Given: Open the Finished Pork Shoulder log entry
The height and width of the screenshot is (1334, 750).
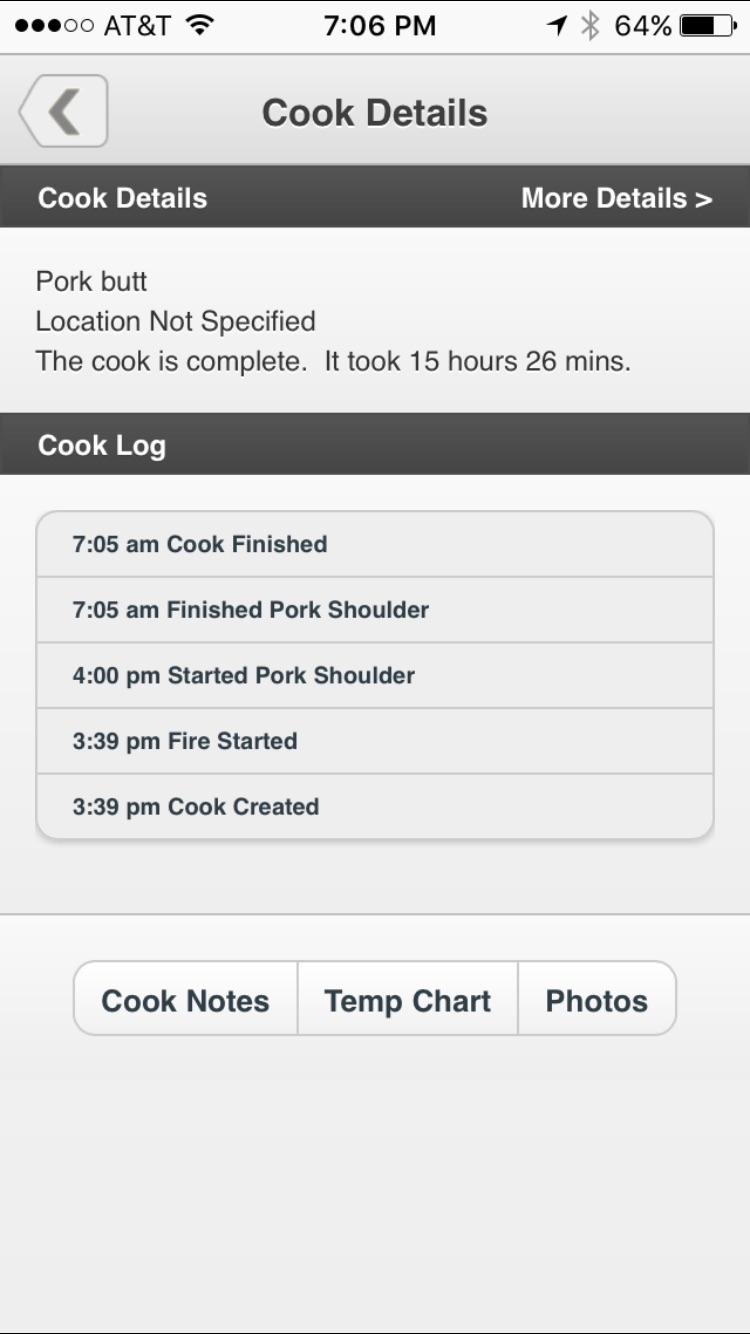Looking at the screenshot, I should (x=375, y=610).
